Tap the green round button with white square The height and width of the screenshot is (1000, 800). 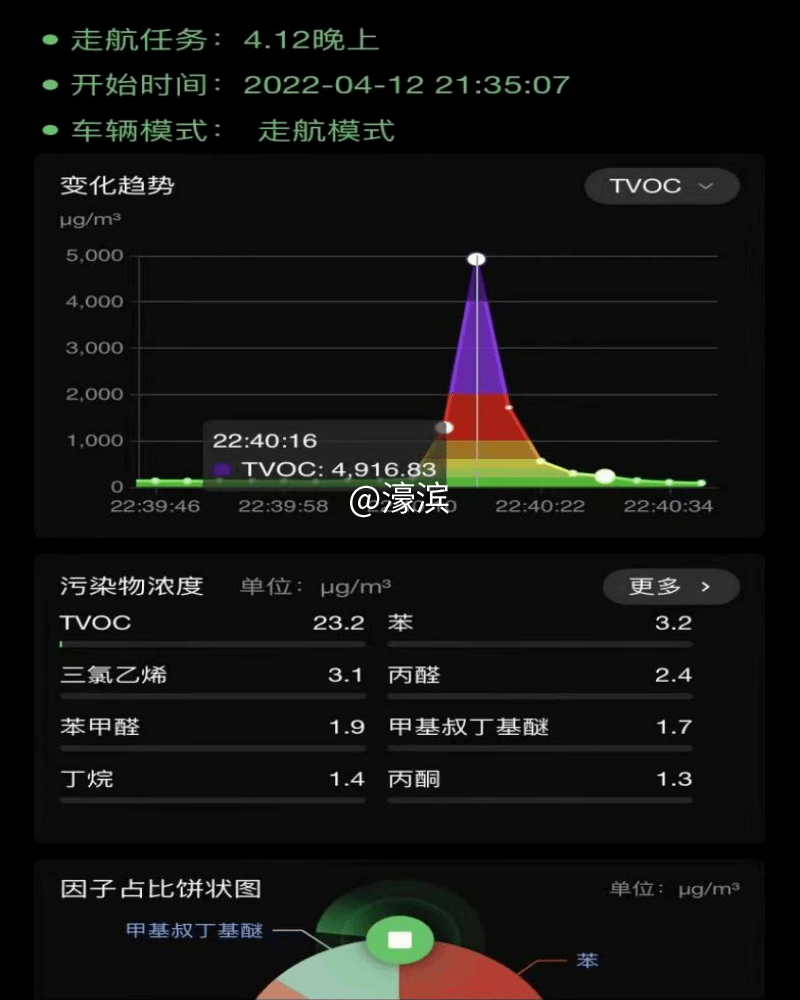click(x=400, y=940)
